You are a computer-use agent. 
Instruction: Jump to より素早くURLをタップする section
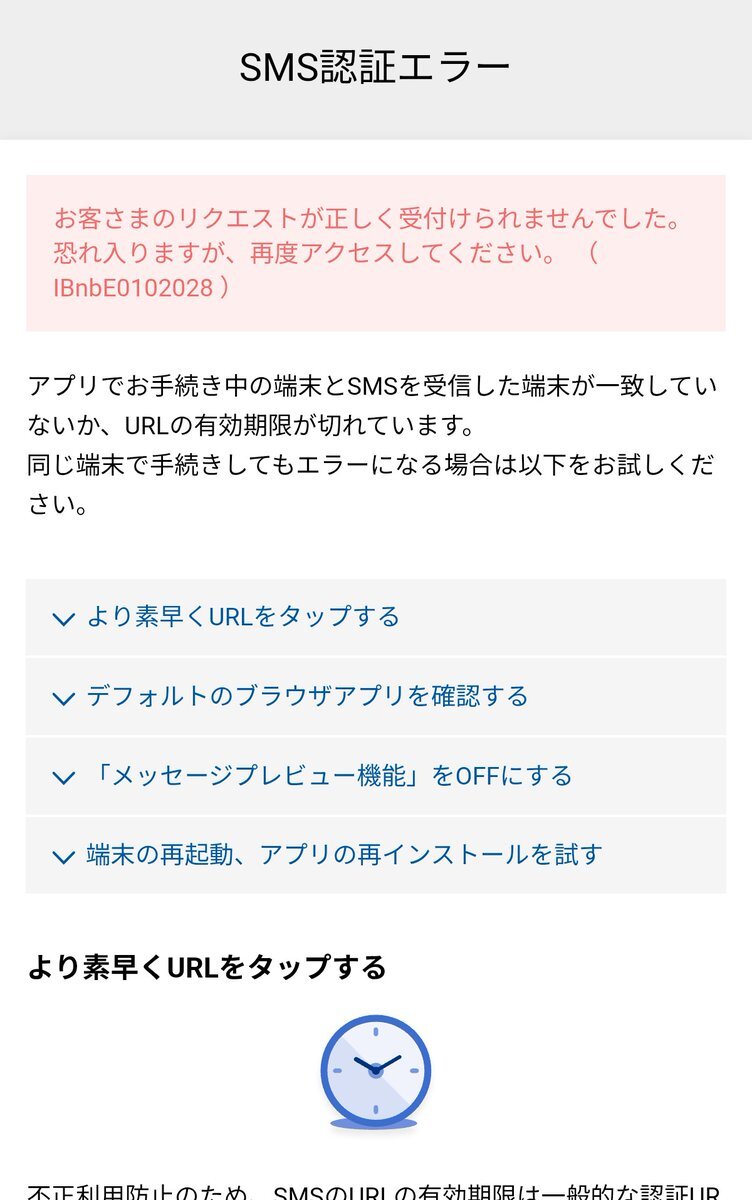coord(375,617)
